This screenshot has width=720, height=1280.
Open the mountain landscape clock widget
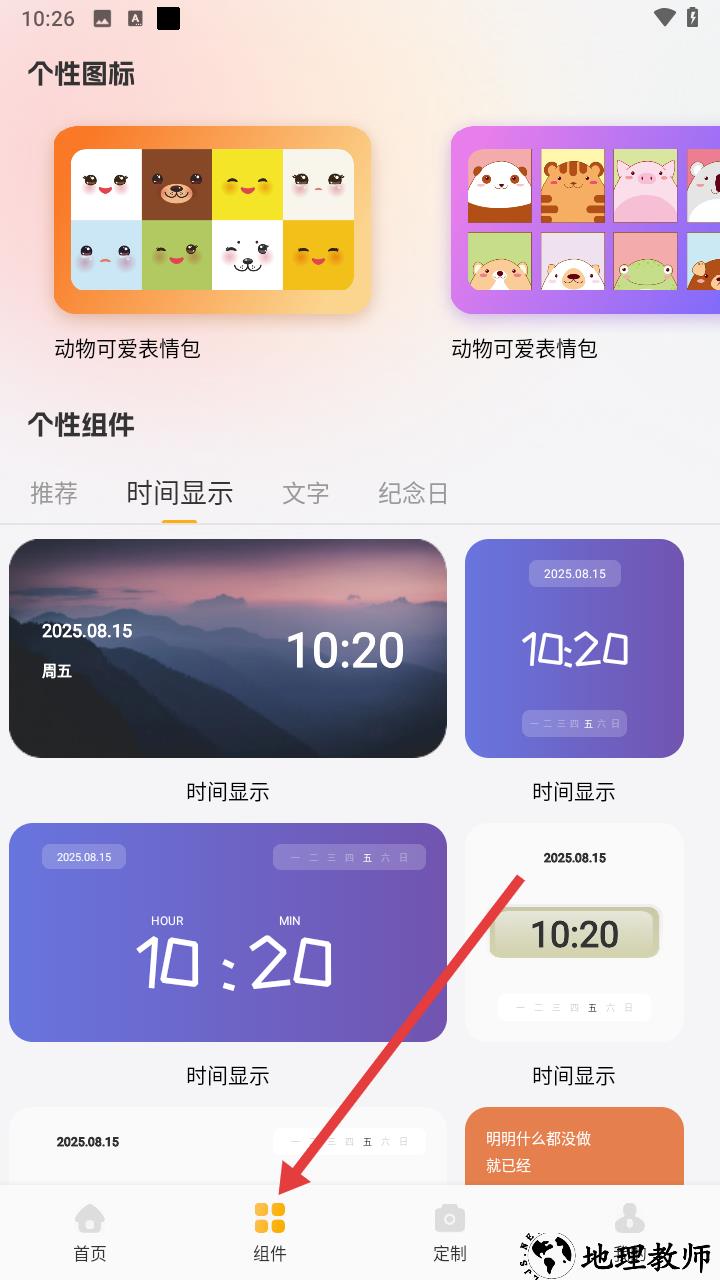[228, 648]
